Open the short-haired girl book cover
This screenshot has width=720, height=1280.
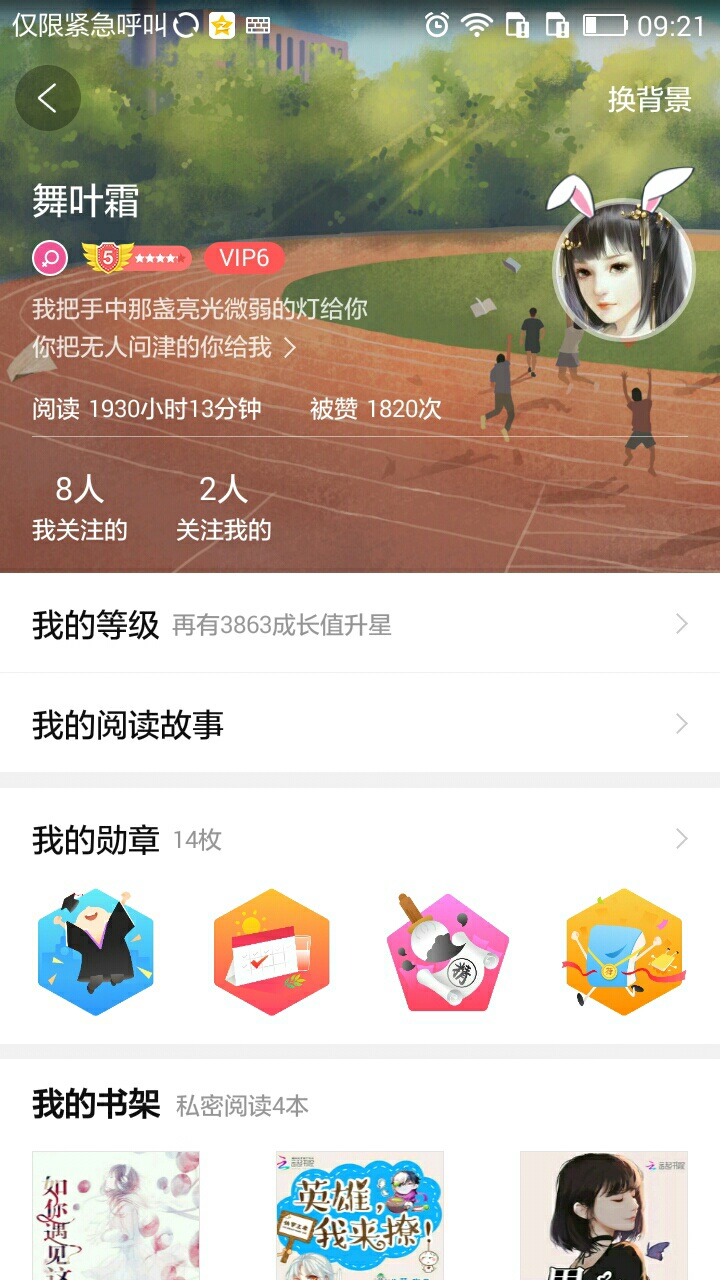(603, 1215)
